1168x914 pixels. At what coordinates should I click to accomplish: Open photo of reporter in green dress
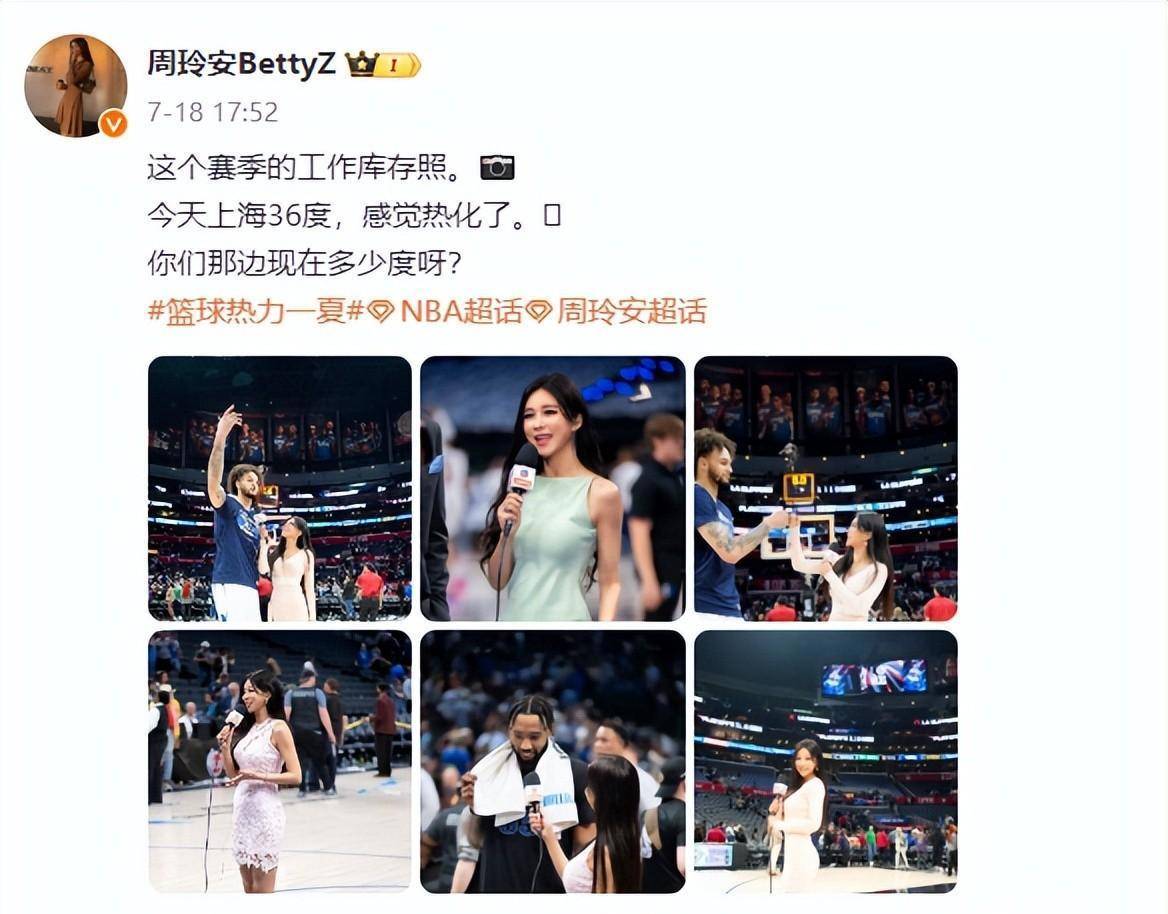(552, 488)
